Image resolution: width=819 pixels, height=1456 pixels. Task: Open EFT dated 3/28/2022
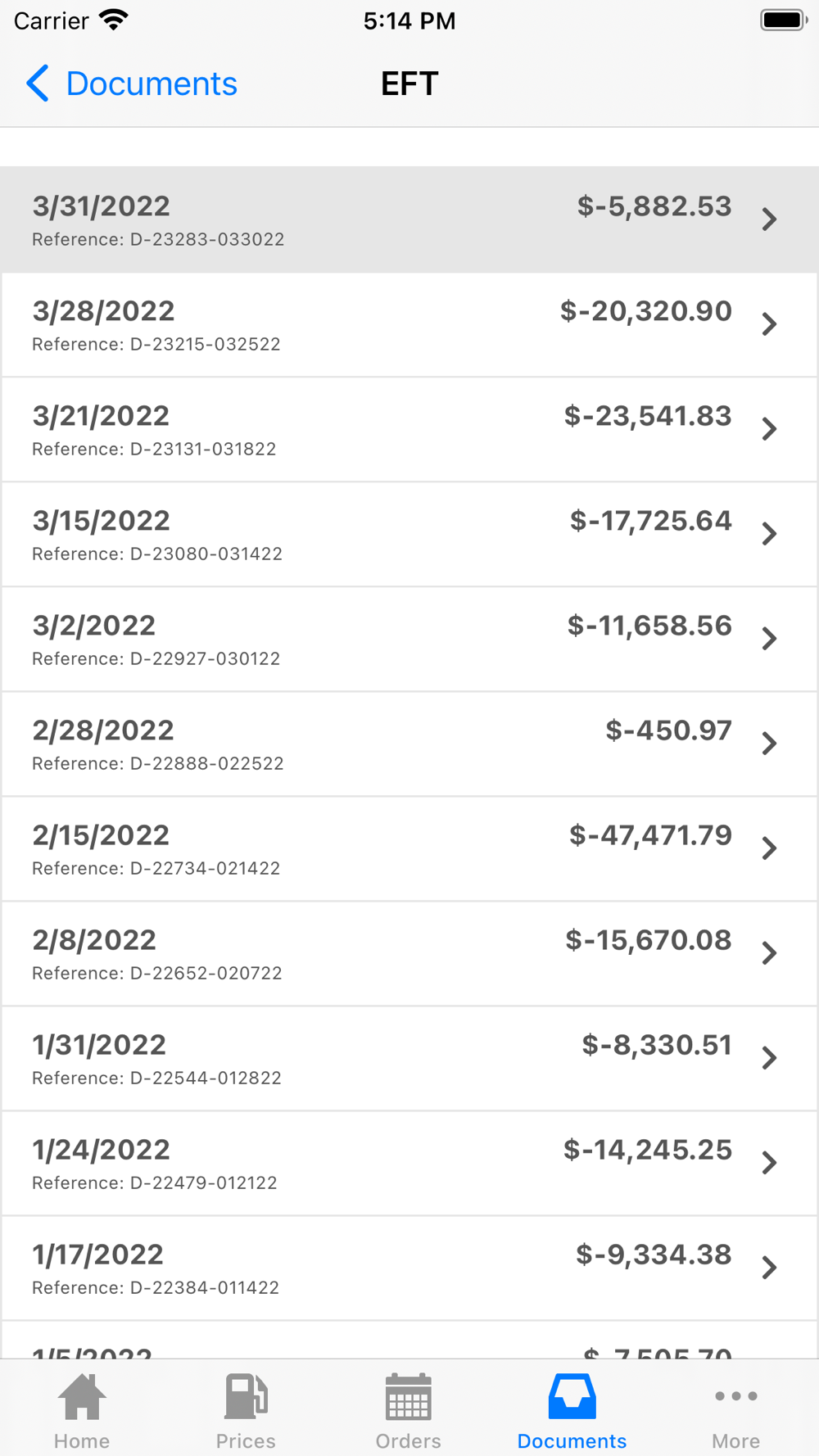point(409,324)
